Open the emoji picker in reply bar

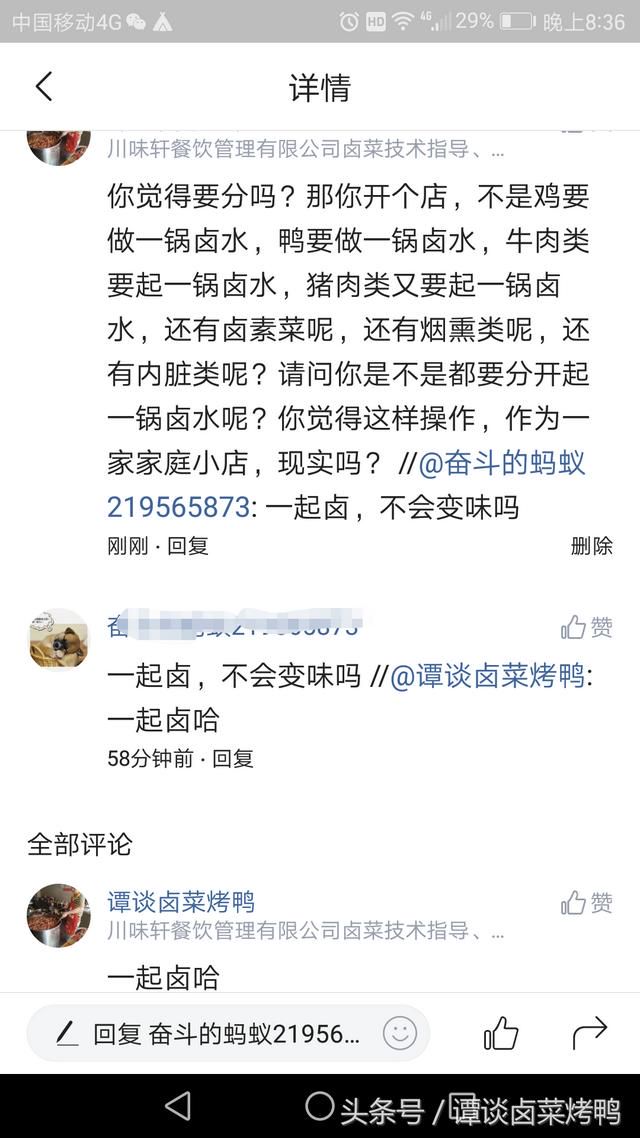[x=400, y=1033]
